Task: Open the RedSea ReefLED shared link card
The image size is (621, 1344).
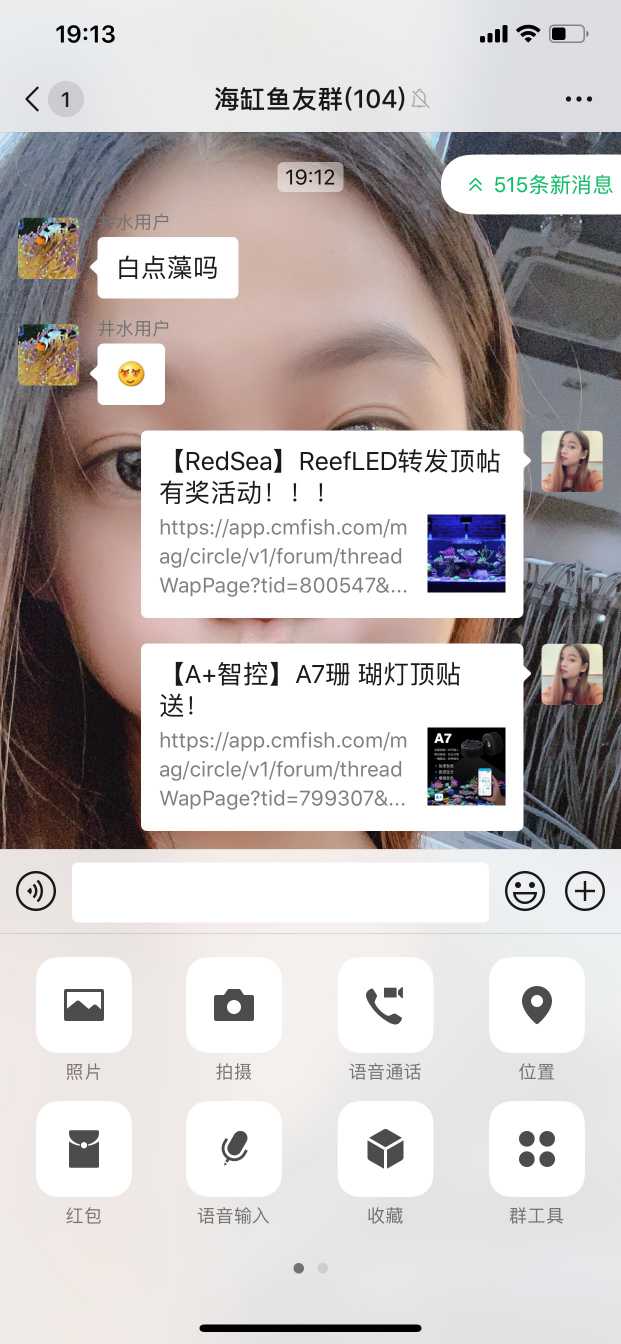Action: click(332, 524)
